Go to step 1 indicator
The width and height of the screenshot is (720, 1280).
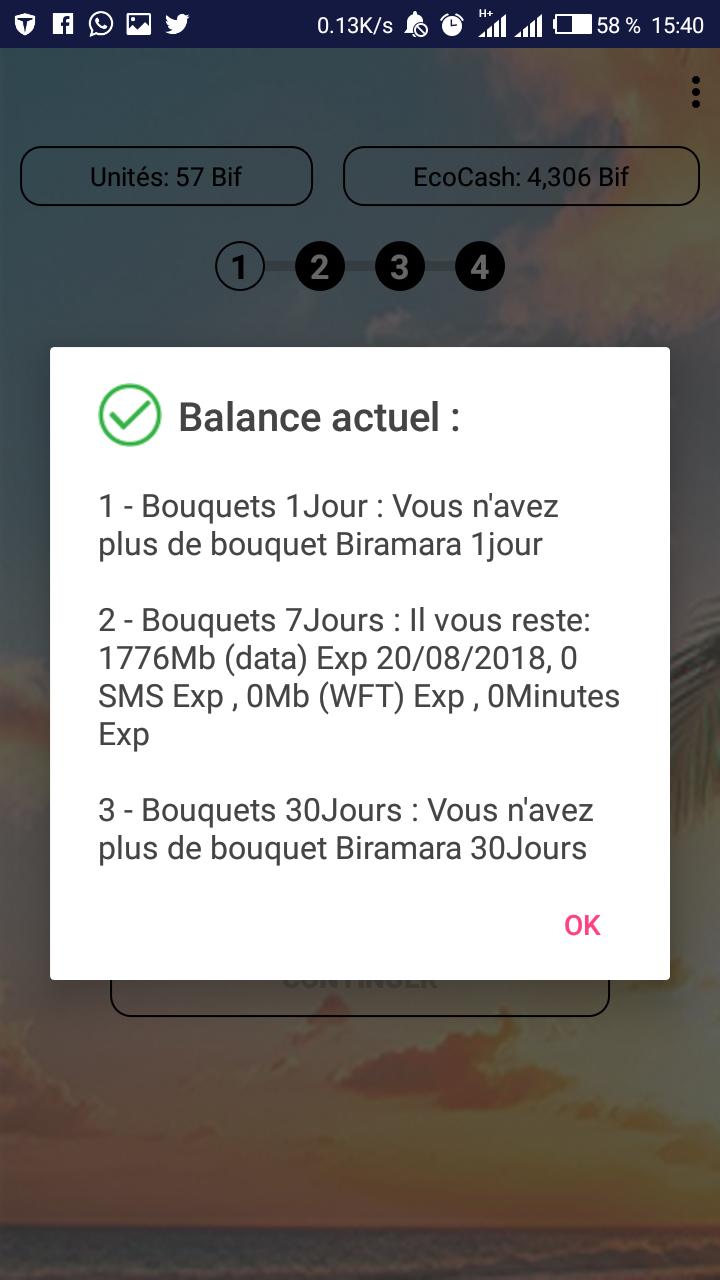click(239, 267)
